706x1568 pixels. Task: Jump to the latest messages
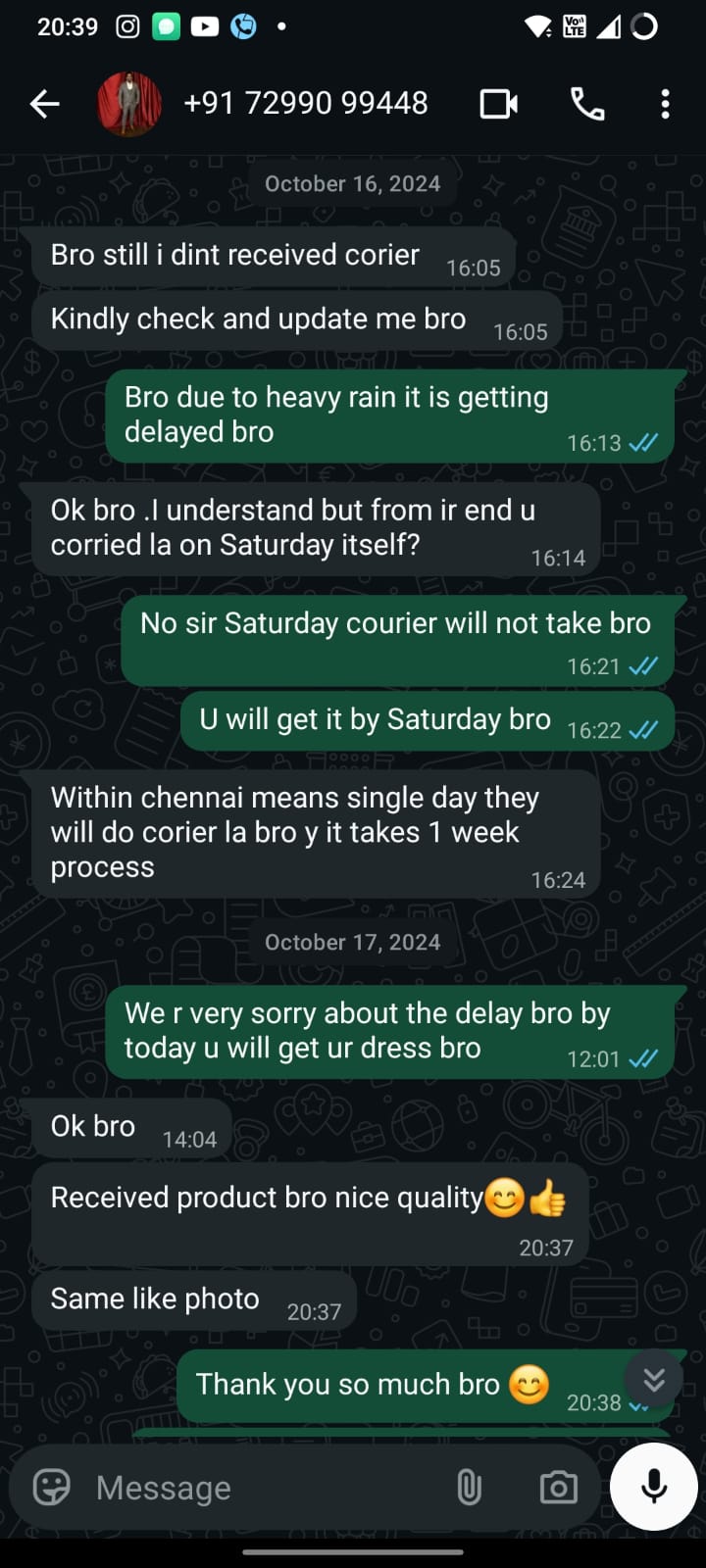point(654,1379)
